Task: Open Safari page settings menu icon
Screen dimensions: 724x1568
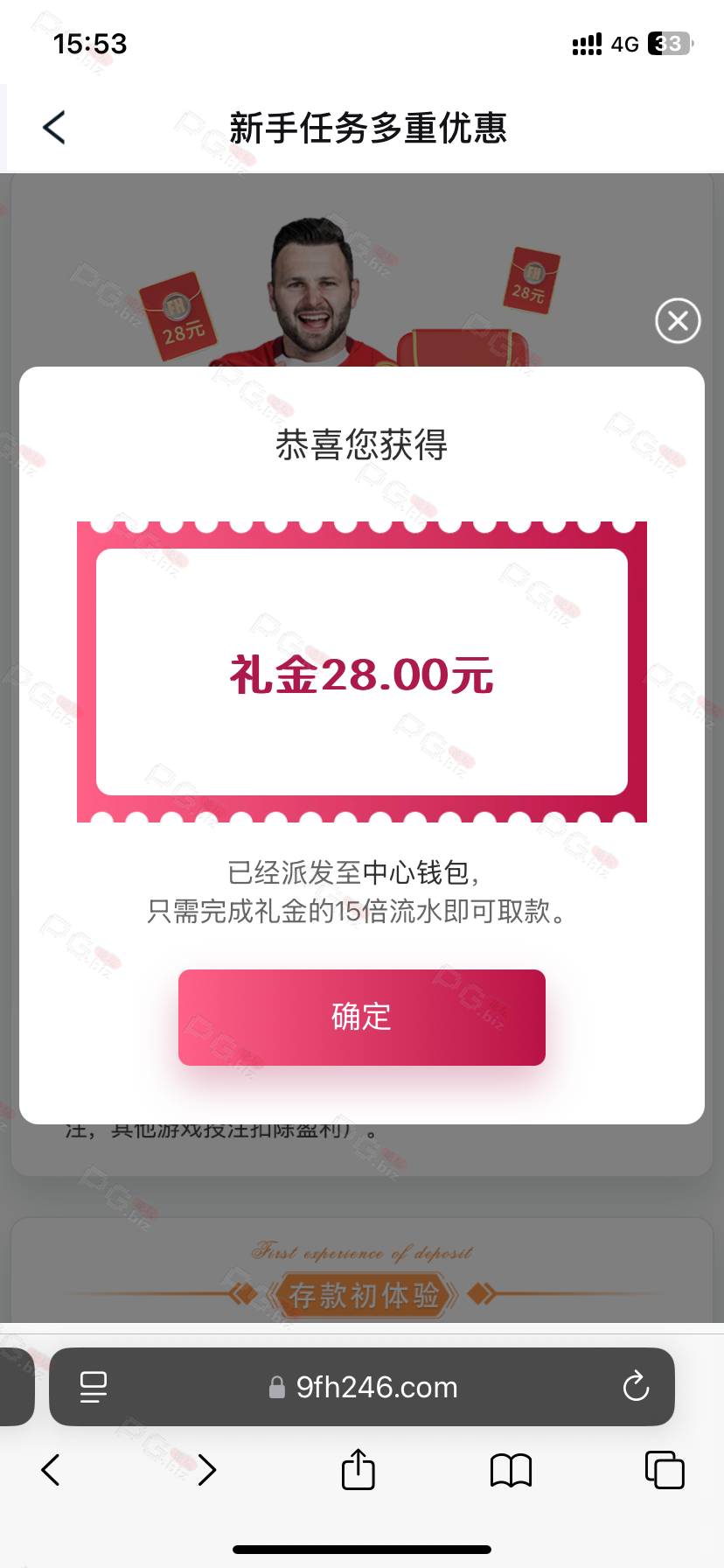Action: (94, 1387)
